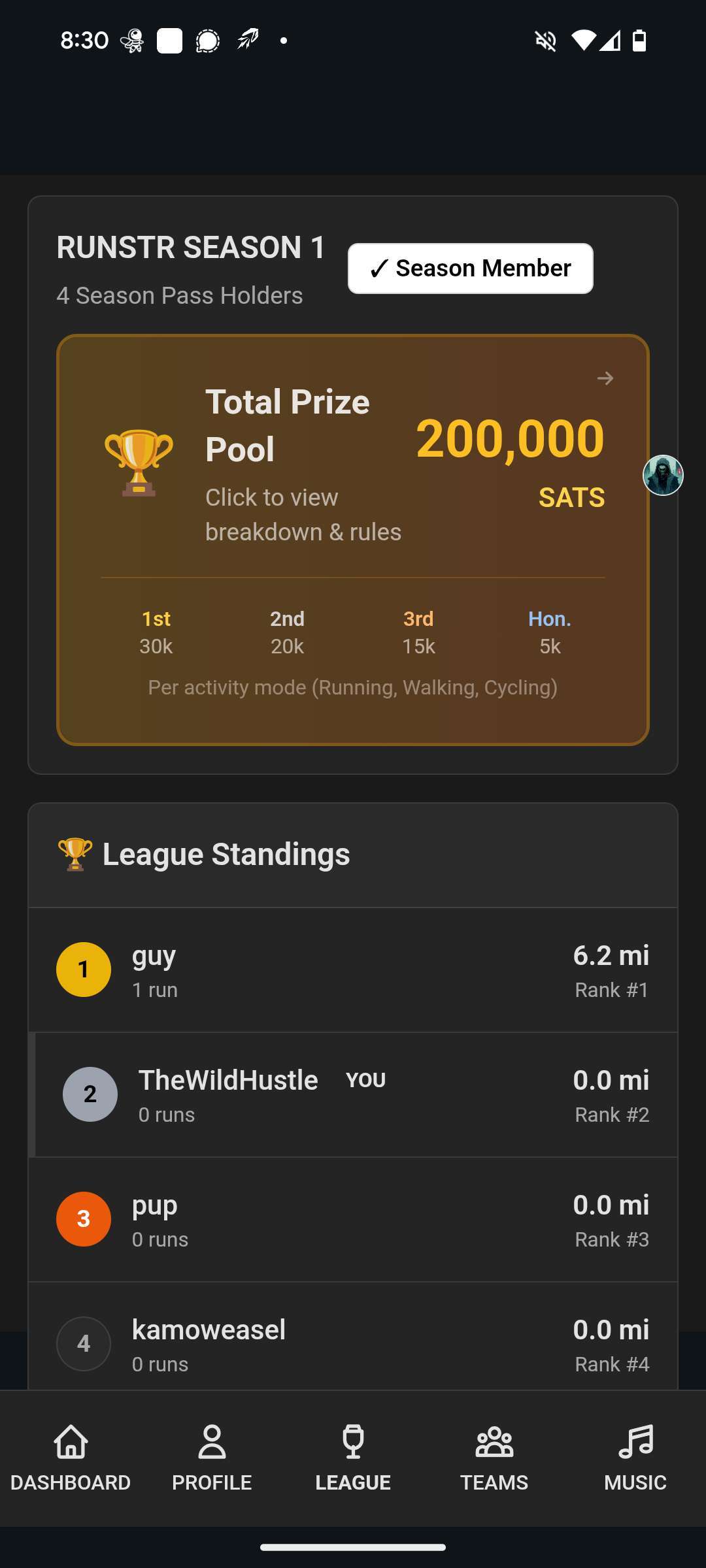Switch to the Profile tab
The image size is (706, 1568).
(x=212, y=1458)
